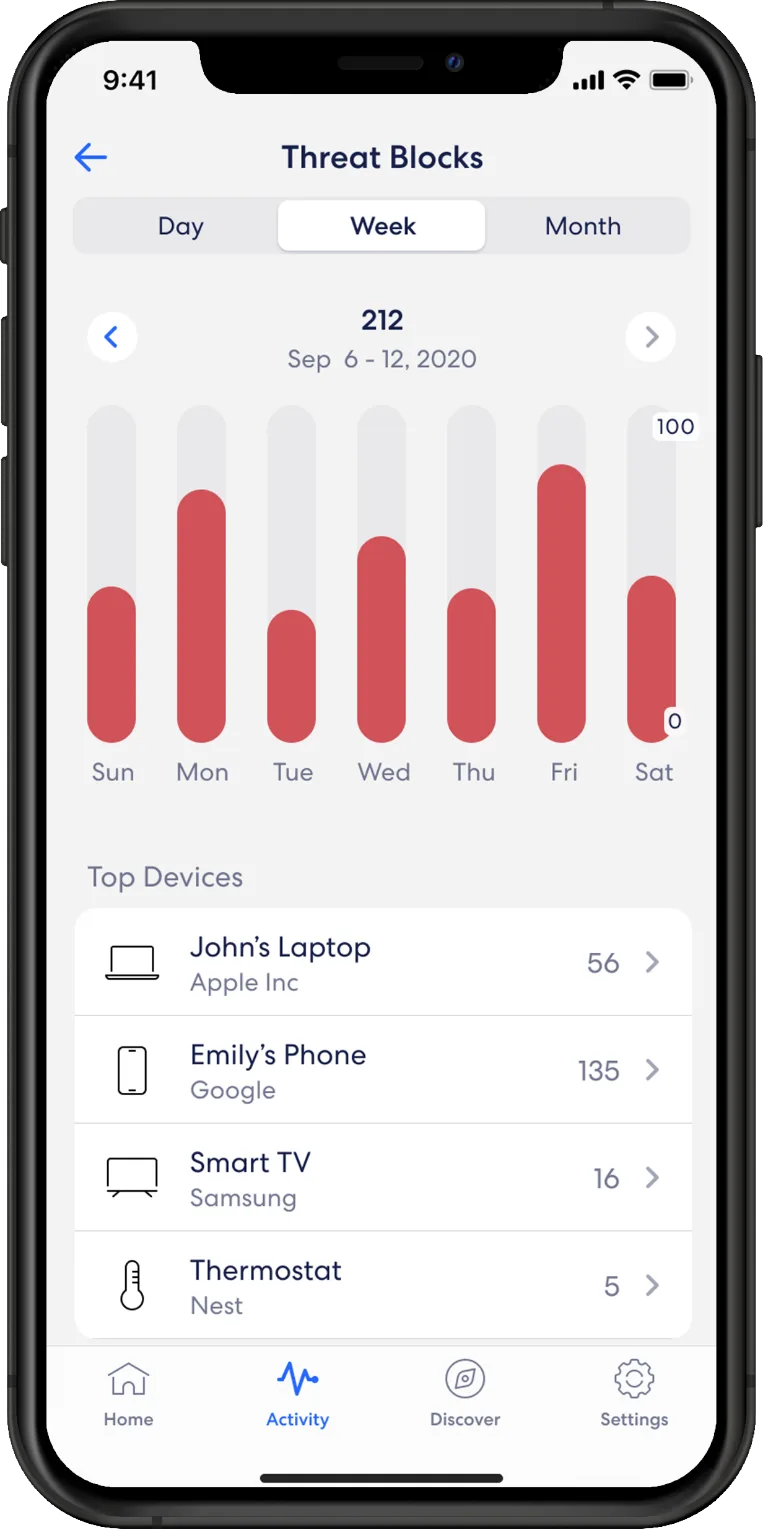Open the Smart TV device row
The height and width of the screenshot is (1529, 763).
click(x=383, y=1177)
